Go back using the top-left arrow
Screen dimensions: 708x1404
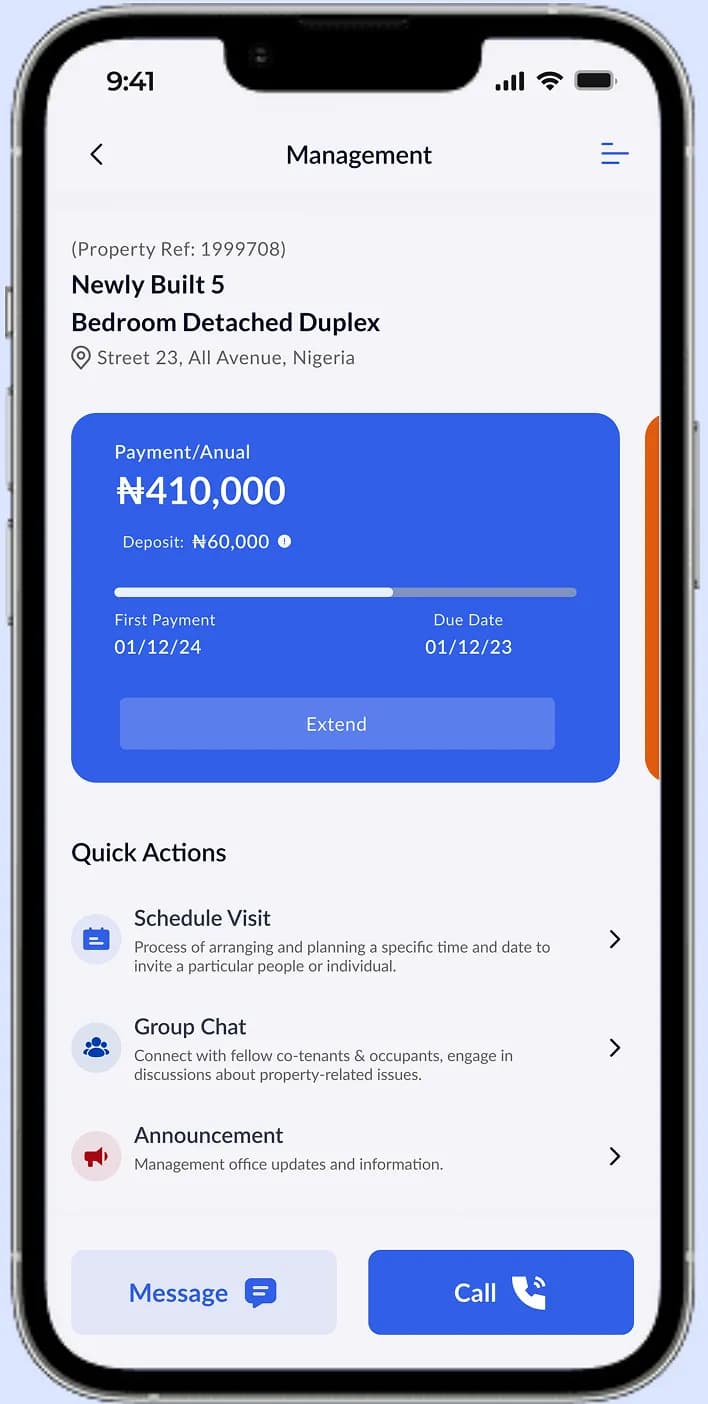coord(96,154)
